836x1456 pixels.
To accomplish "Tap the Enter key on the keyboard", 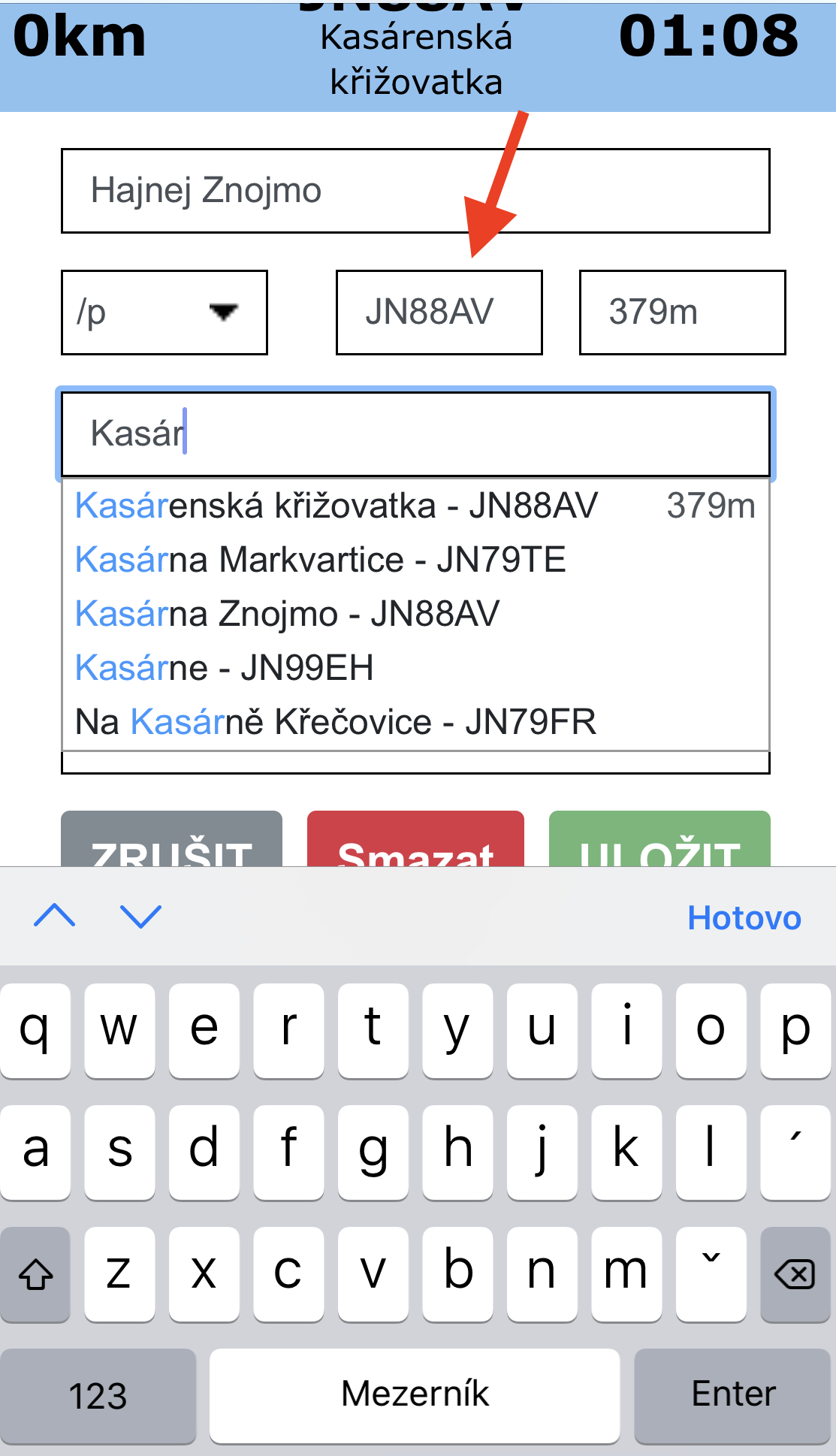I will pyautogui.click(x=732, y=1395).
